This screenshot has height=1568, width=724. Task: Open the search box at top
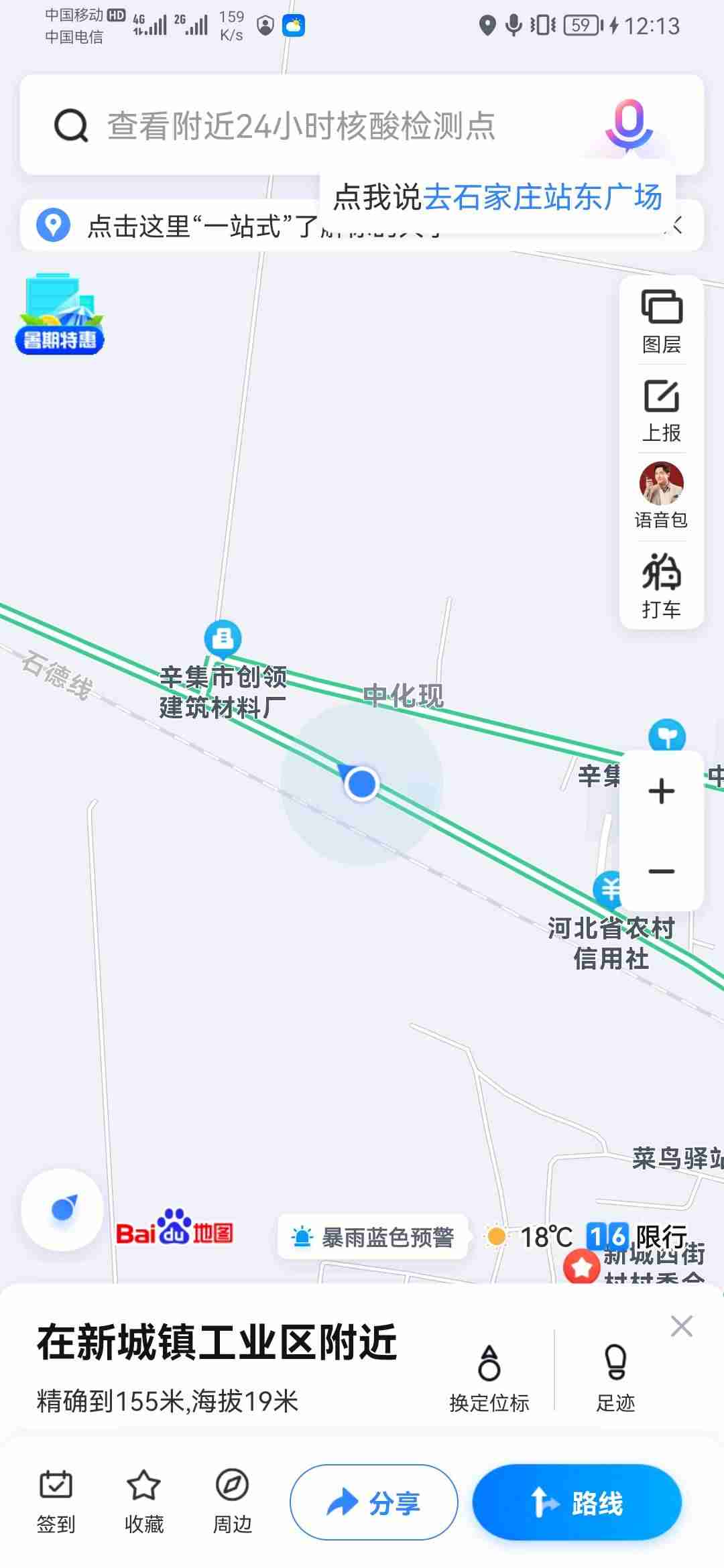[x=302, y=126]
